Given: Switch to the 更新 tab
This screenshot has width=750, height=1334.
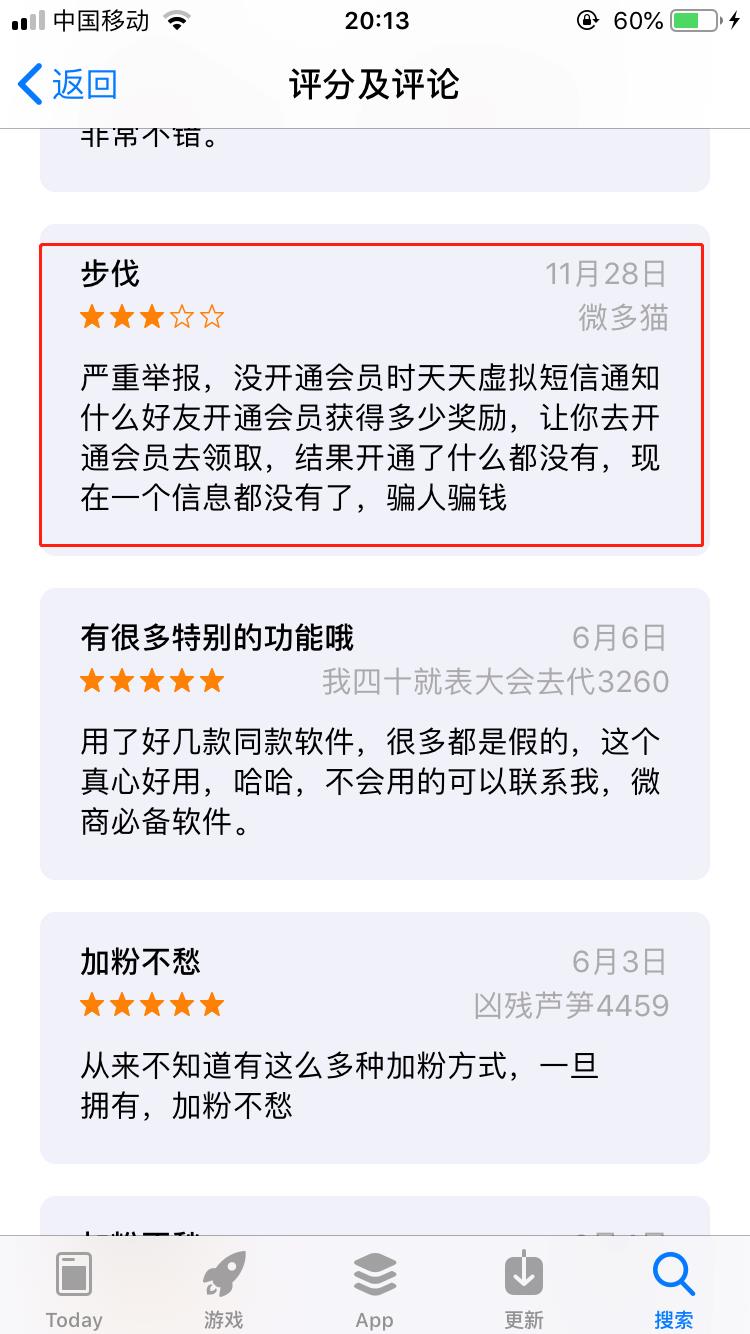Looking at the screenshot, I should click(524, 1289).
